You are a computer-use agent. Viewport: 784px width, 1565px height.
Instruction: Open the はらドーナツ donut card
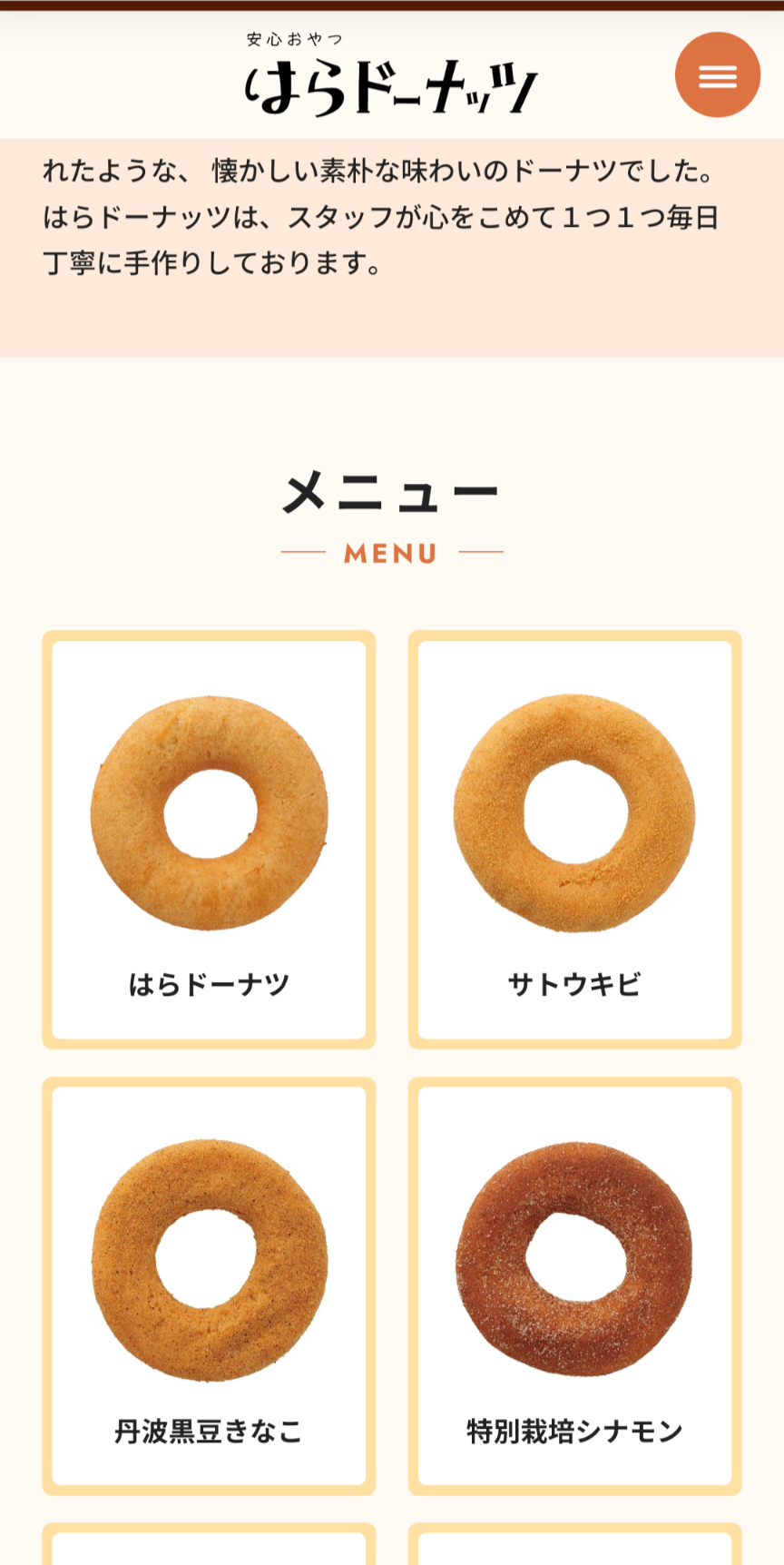209,840
